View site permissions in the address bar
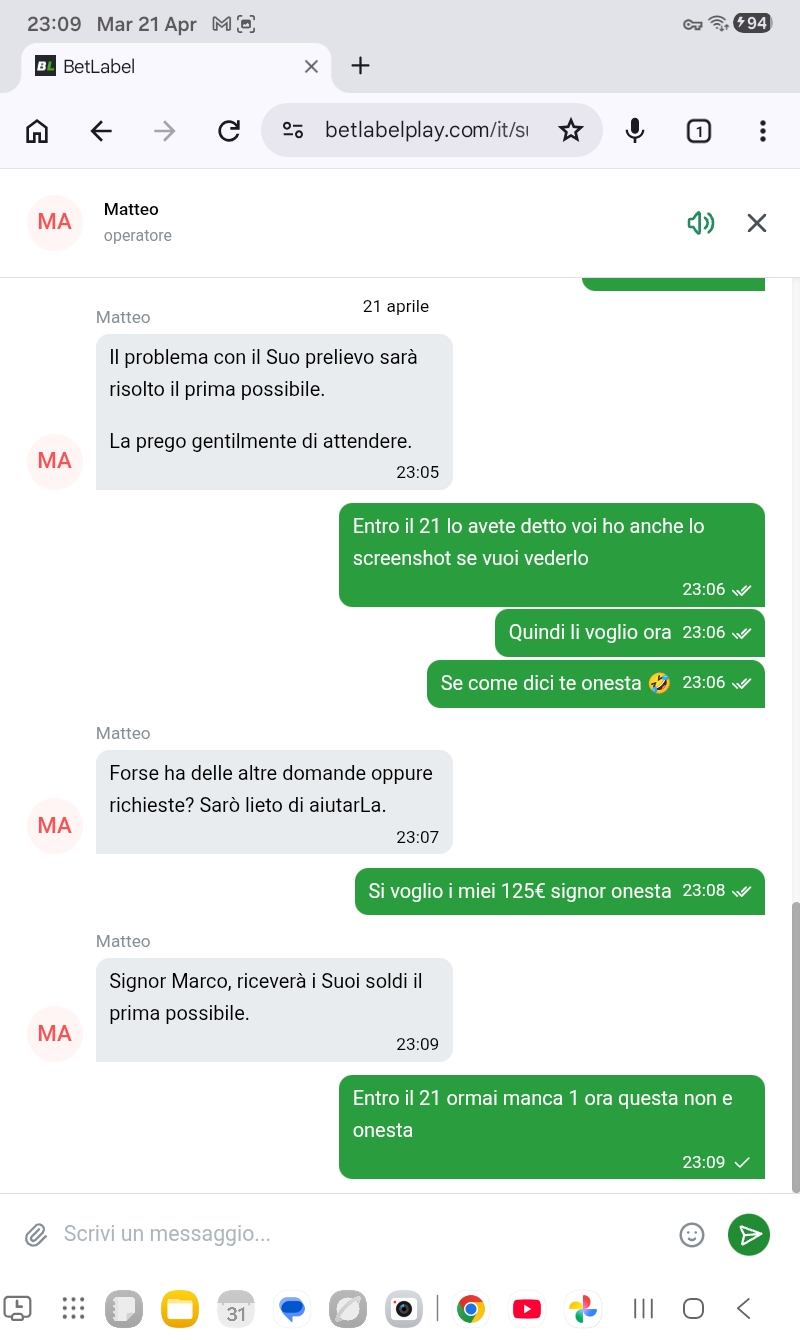This screenshot has width=800, height=1340. [x=292, y=130]
